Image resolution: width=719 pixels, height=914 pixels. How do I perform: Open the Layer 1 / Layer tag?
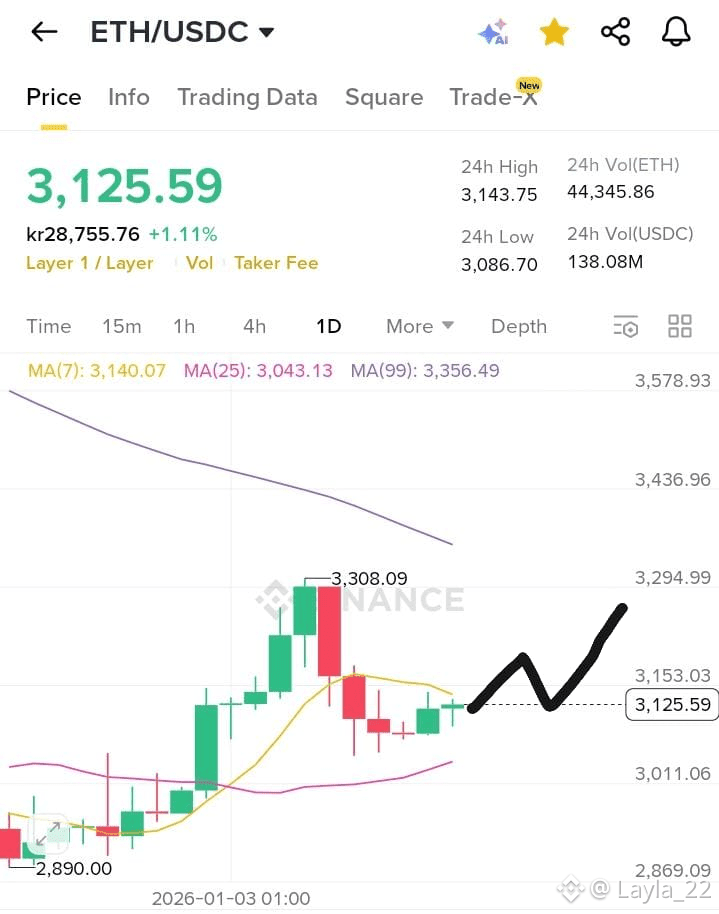(90, 263)
